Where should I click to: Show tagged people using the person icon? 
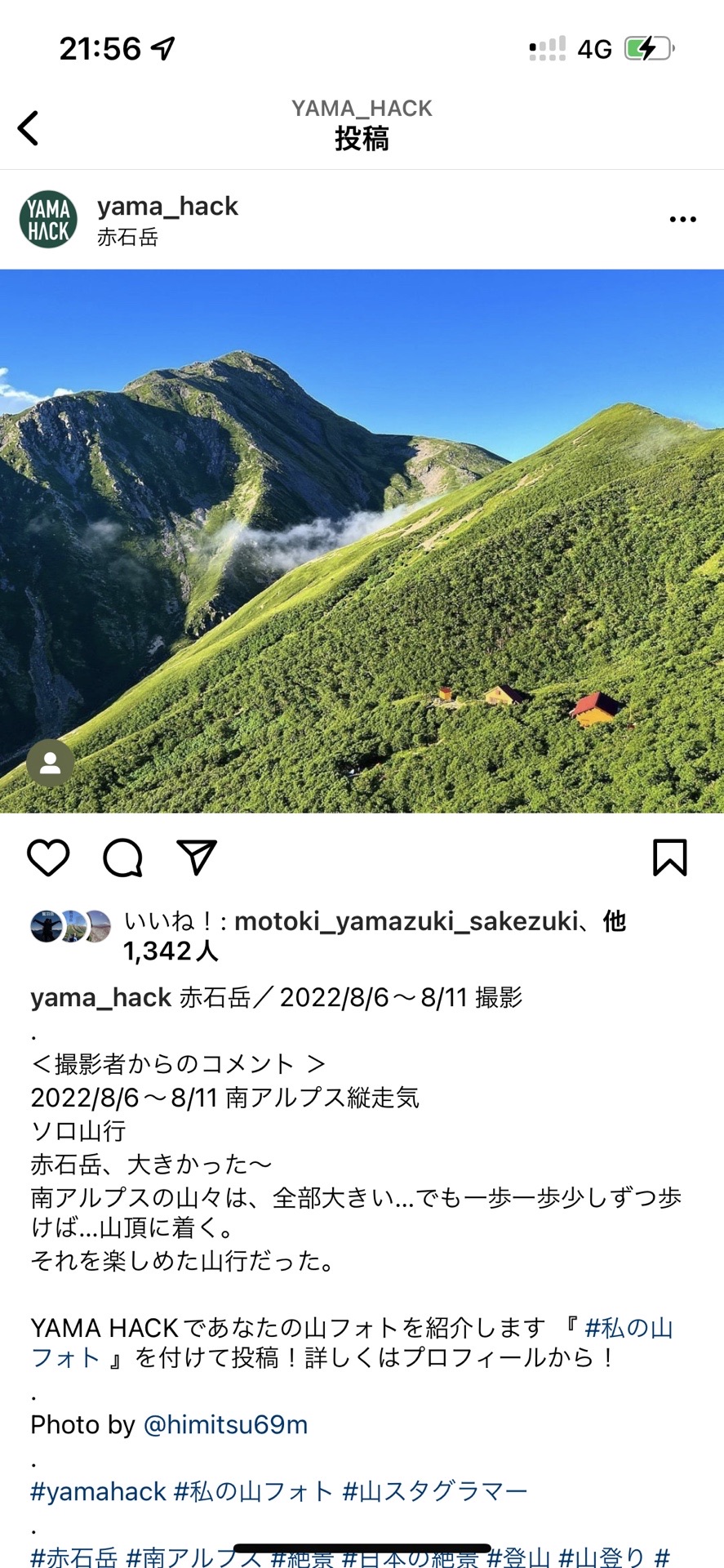coord(52,764)
